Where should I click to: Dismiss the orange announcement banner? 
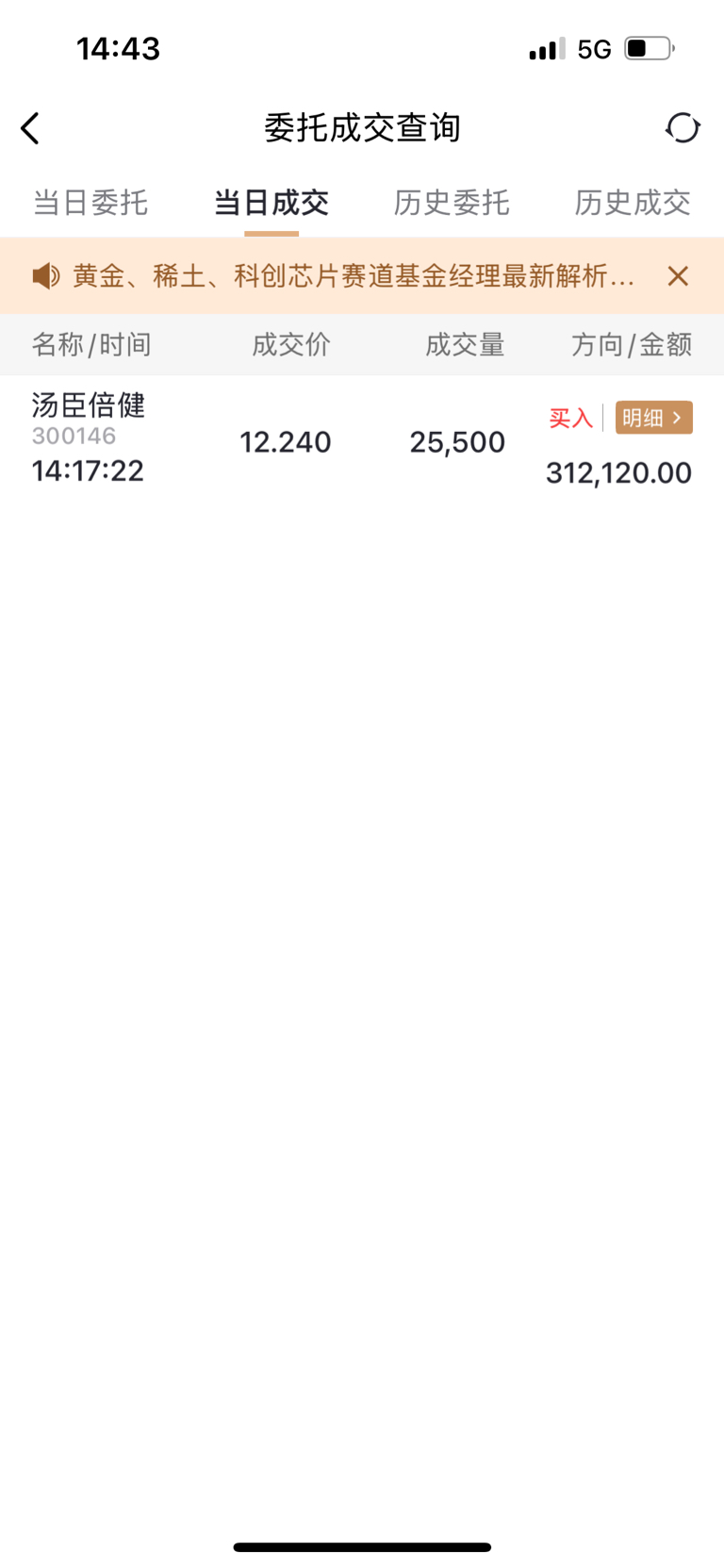coord(678,276)
